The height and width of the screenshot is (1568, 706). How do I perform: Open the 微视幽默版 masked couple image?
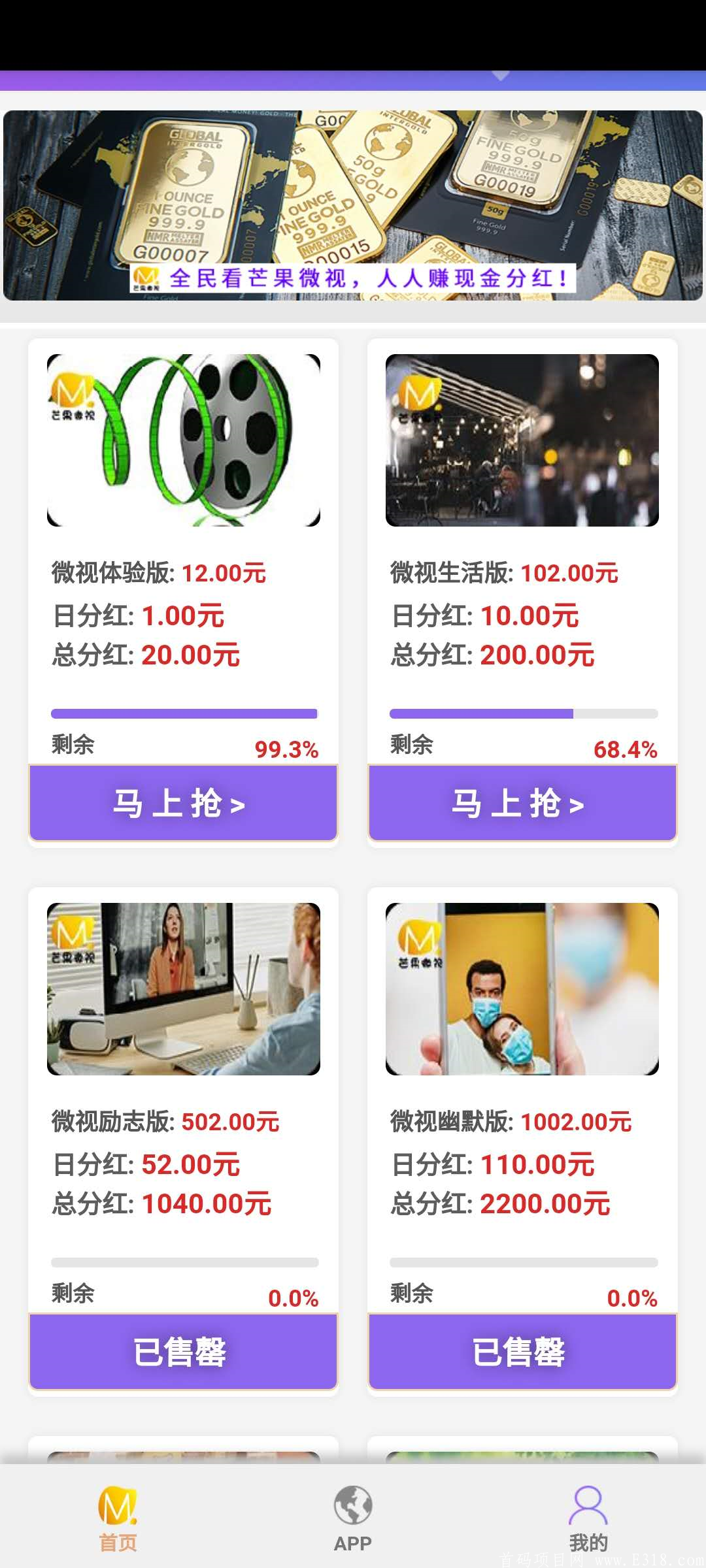pyautogui.click(x=522, y=989)
